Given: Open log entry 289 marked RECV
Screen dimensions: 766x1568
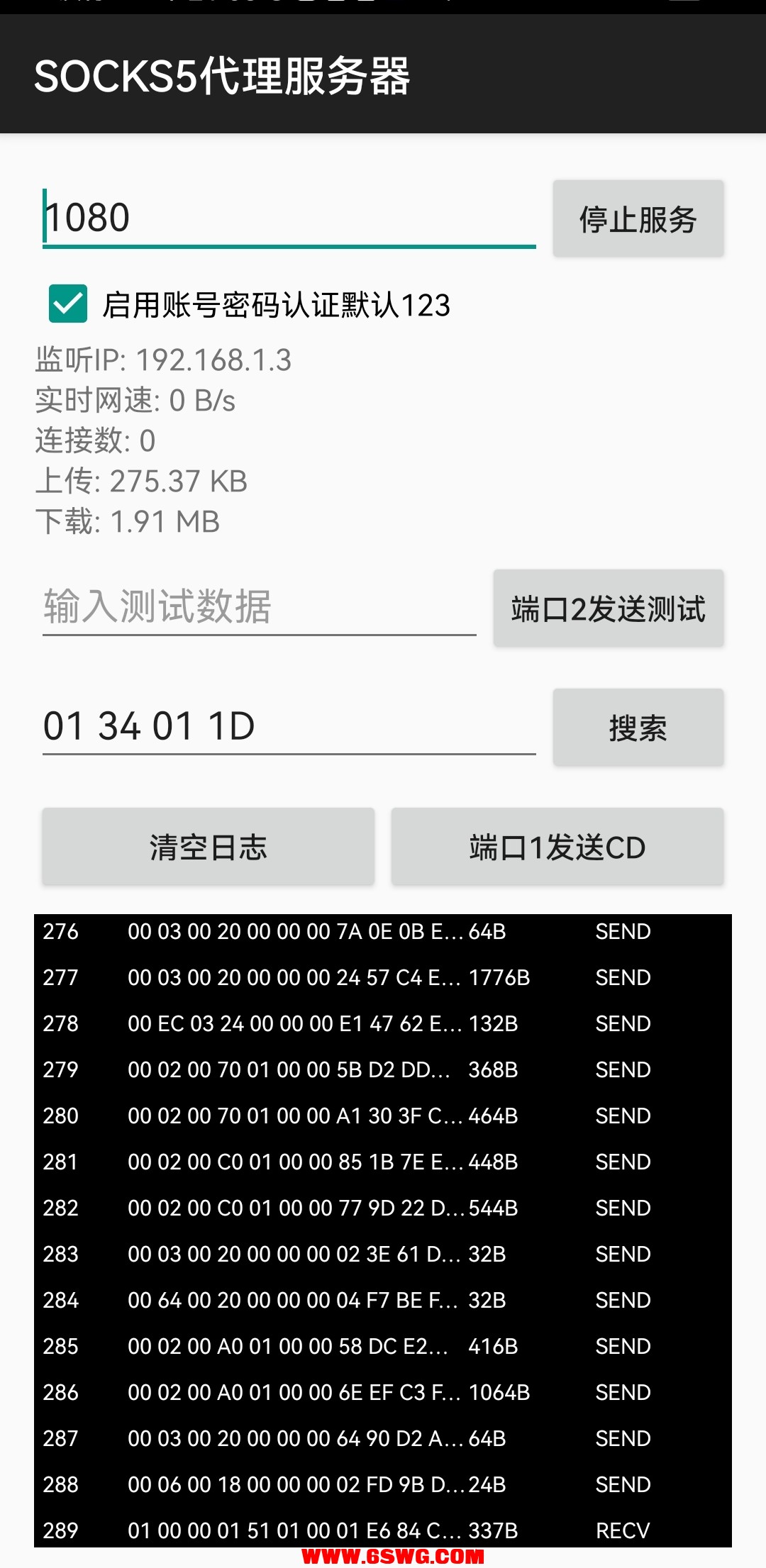Looking at the screenshot, I should tap(383, 1530).
